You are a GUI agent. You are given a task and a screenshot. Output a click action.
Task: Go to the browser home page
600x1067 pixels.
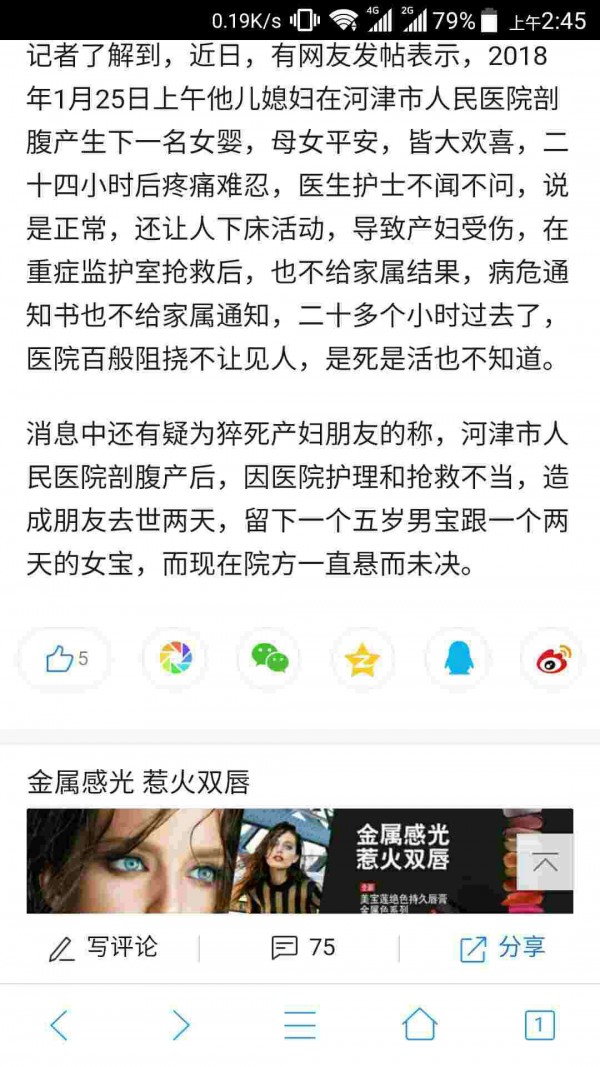[419, 1024]
